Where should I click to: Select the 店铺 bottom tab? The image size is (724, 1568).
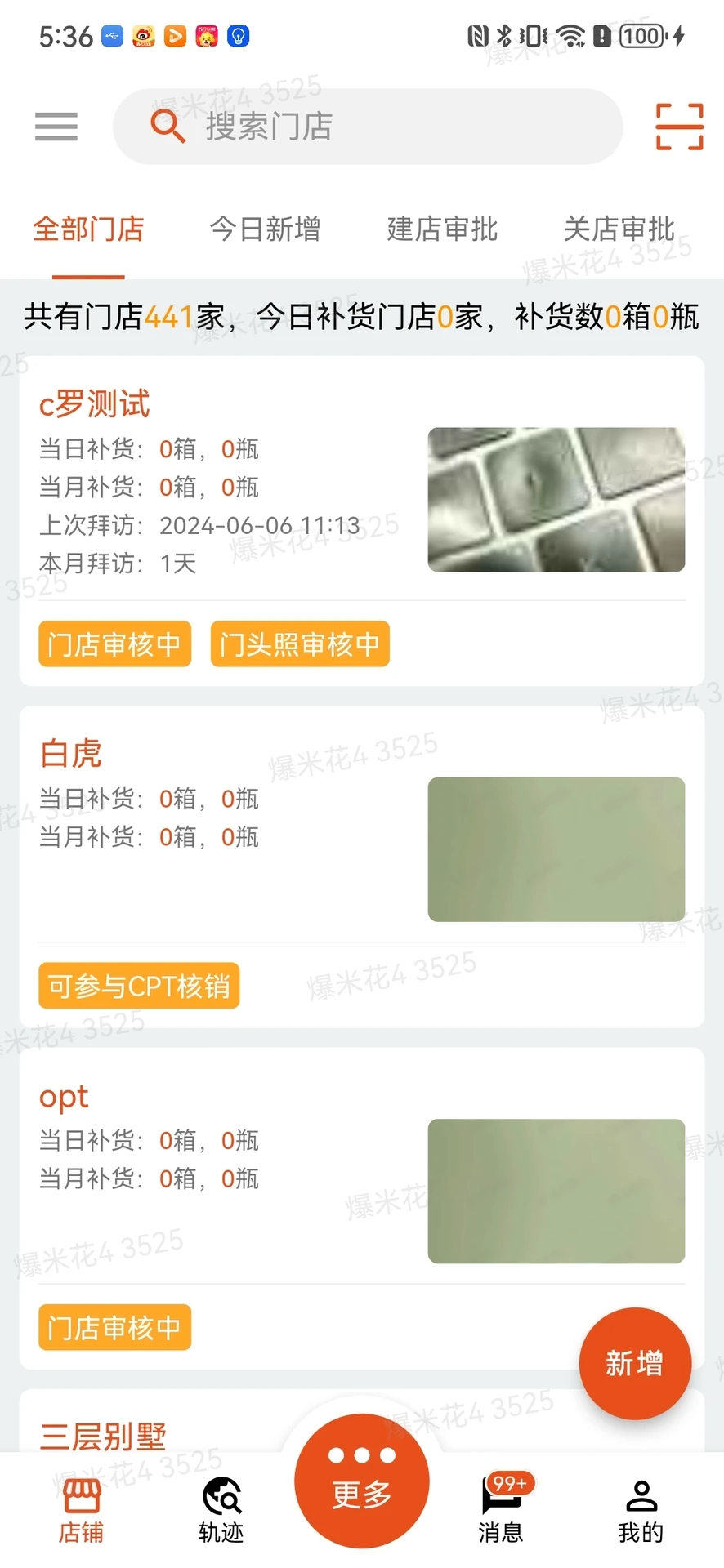pos(81,1509)
